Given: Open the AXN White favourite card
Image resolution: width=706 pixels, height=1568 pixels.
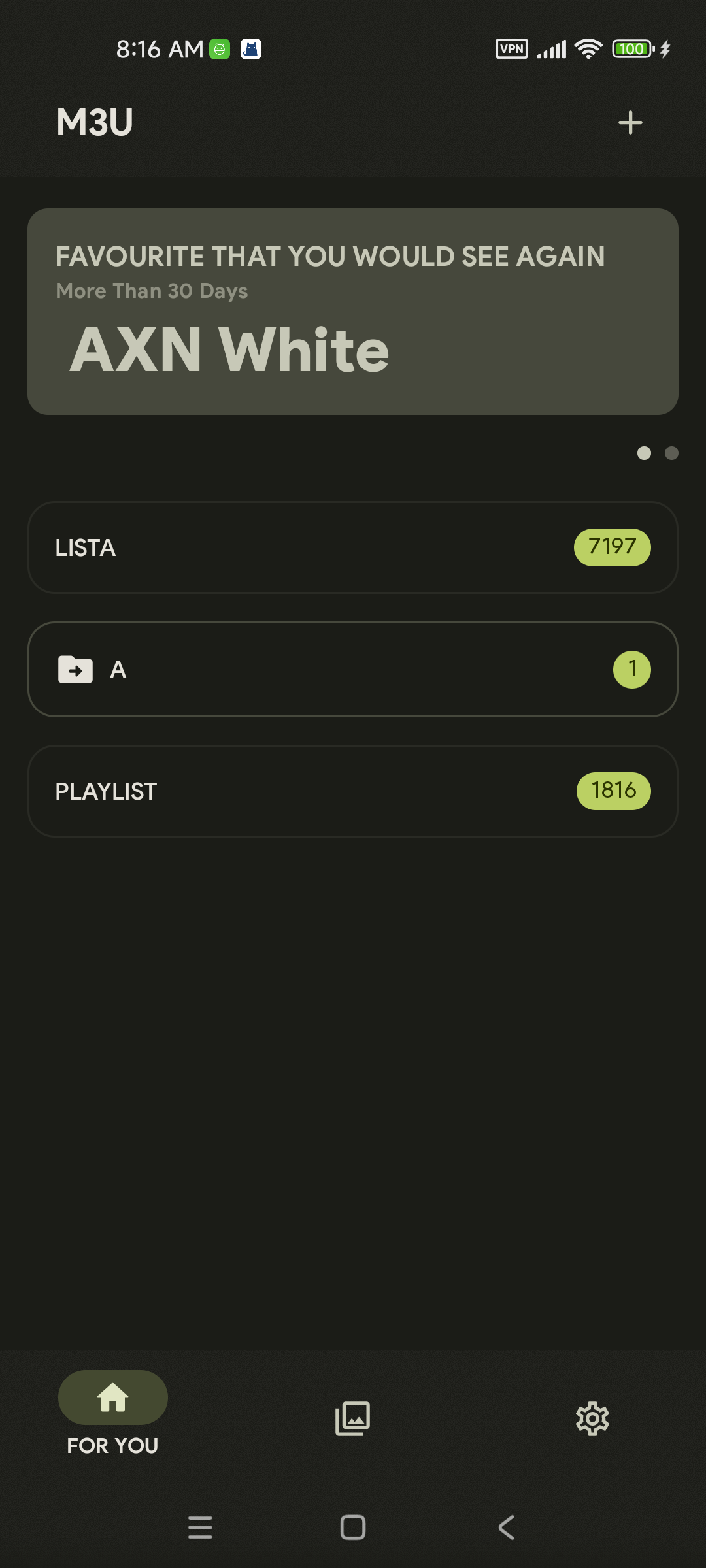Looking at the screenshot, I should (x=352, y=312).
